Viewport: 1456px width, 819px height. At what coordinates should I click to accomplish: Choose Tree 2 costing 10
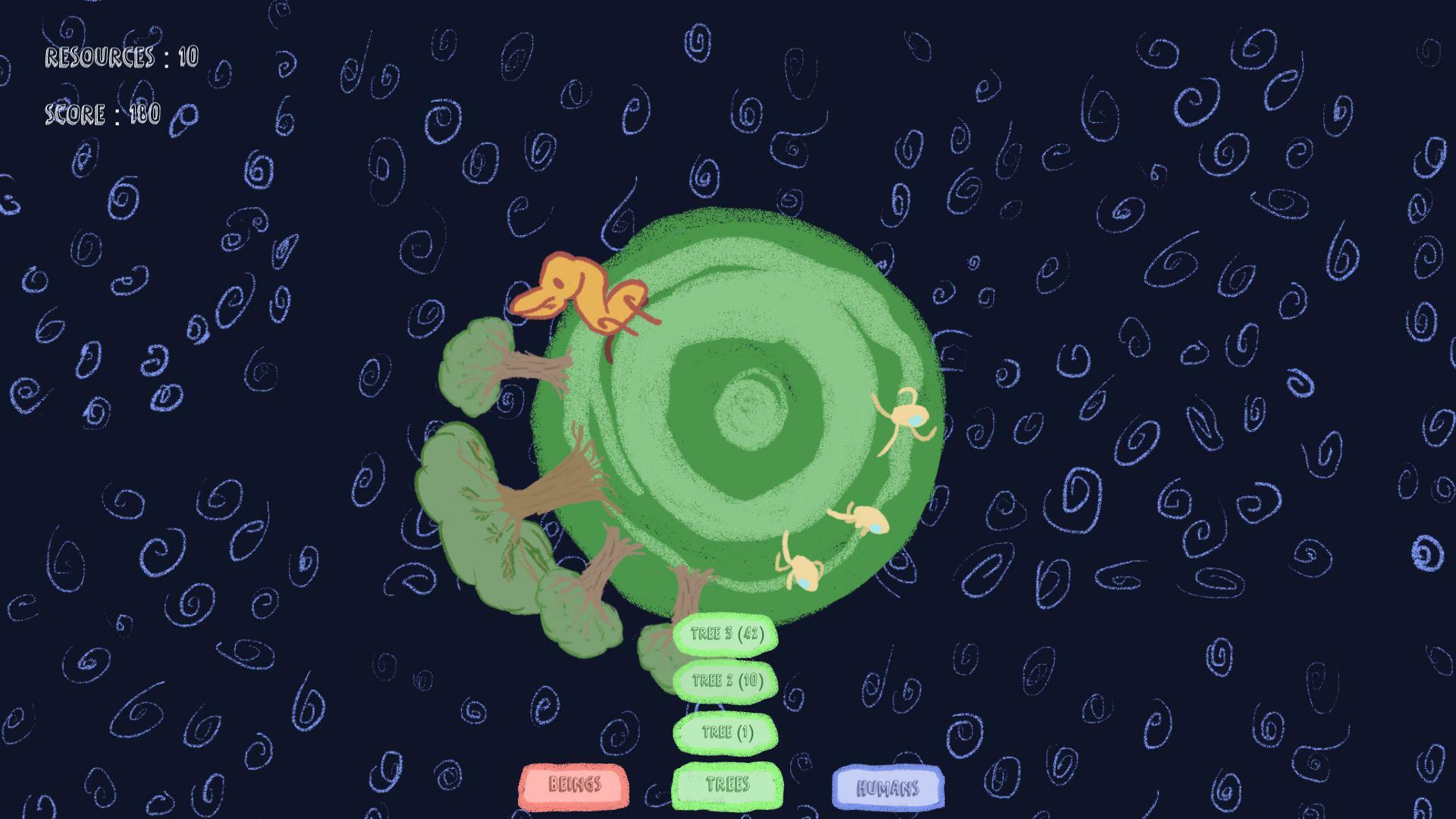click(x=726, y=681)
